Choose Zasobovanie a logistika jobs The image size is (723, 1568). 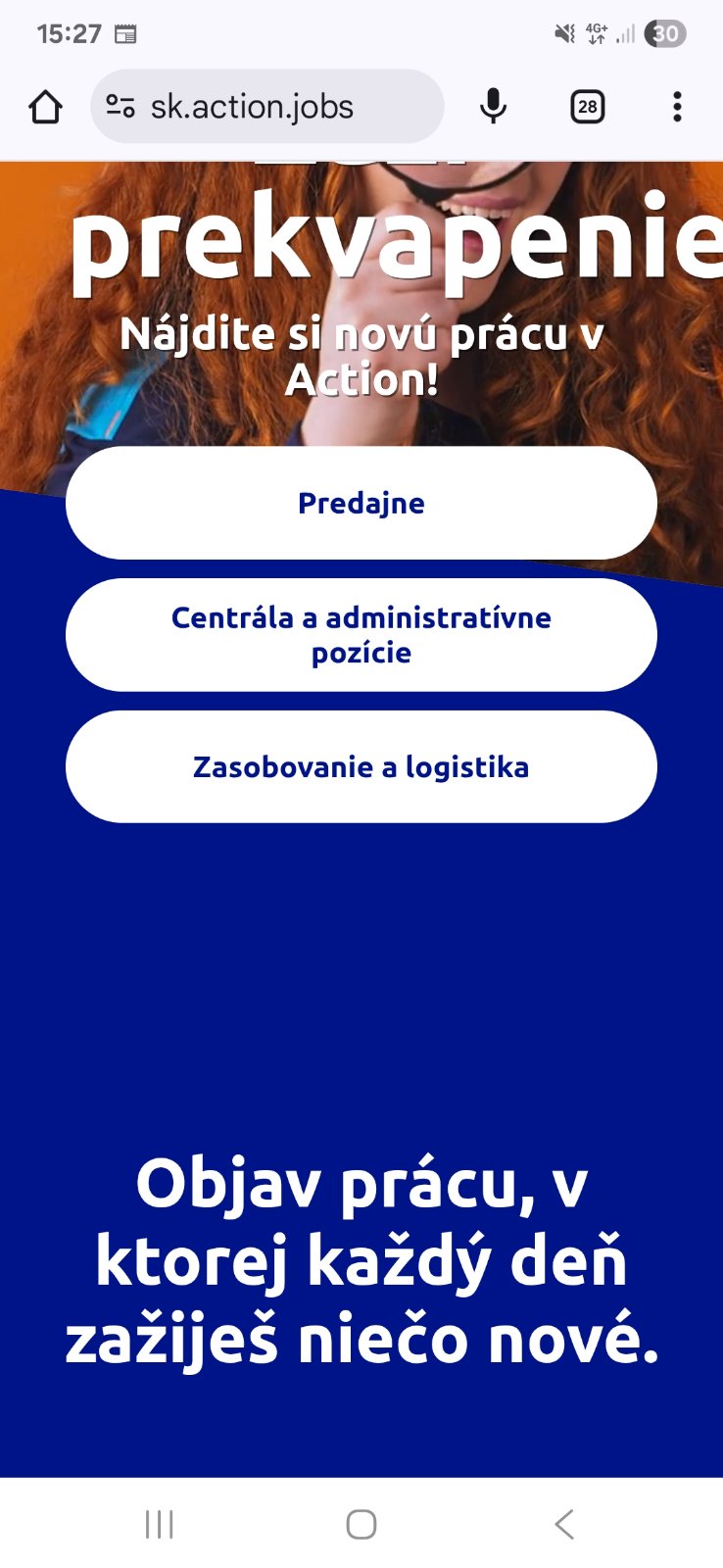coord(361,766)
